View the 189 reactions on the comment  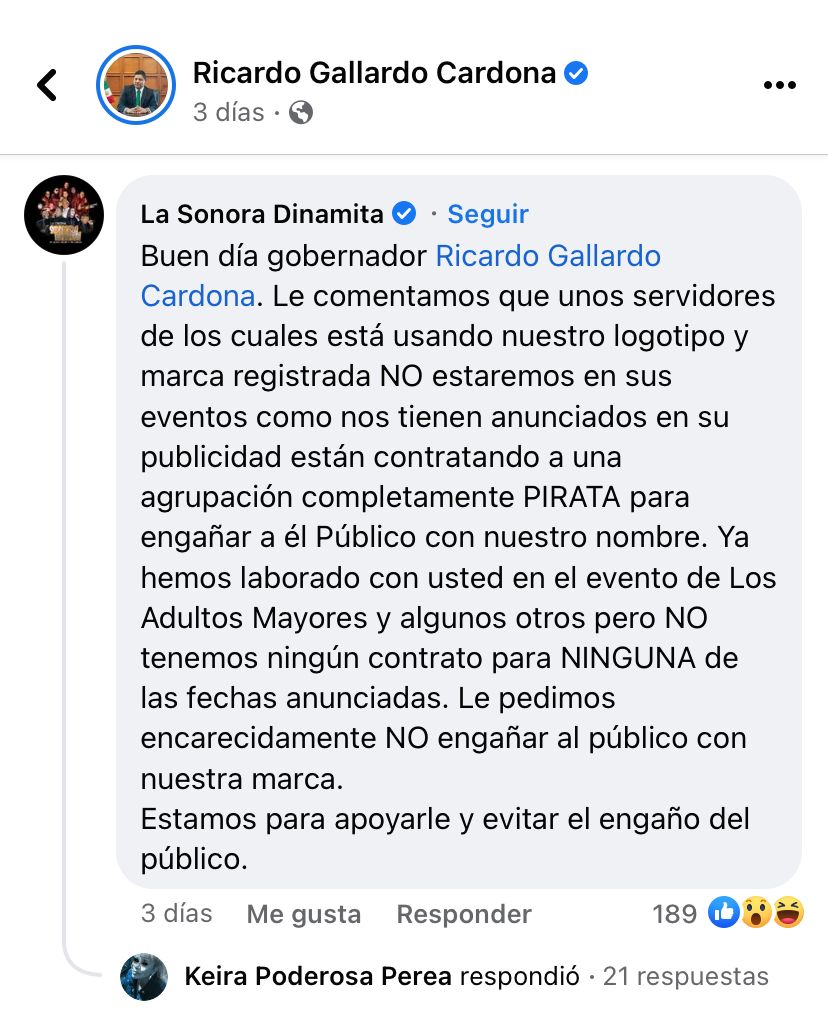pyautogui.click(x=728, y=914)
